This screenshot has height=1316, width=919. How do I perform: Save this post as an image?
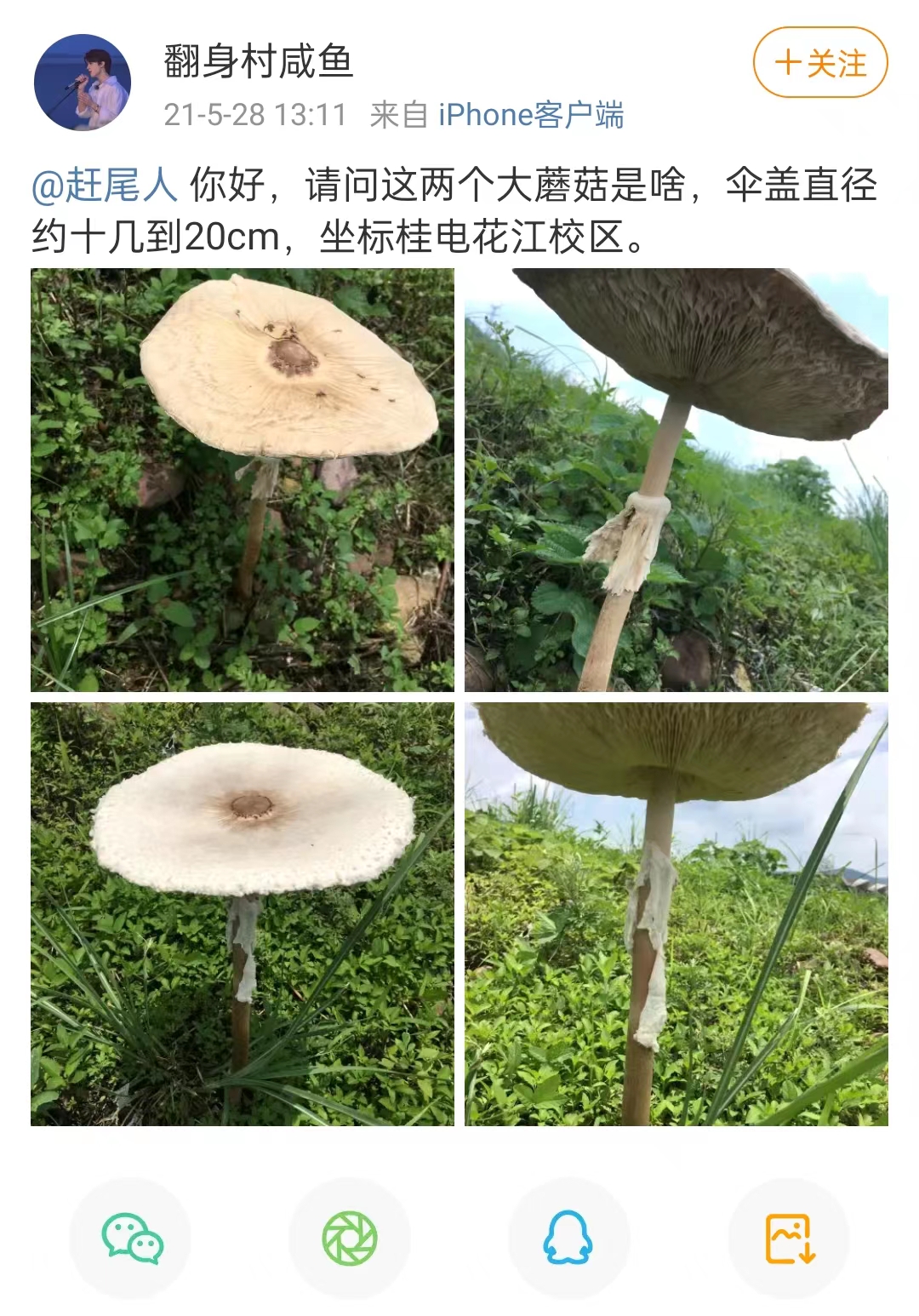[x=789, y=1238]
